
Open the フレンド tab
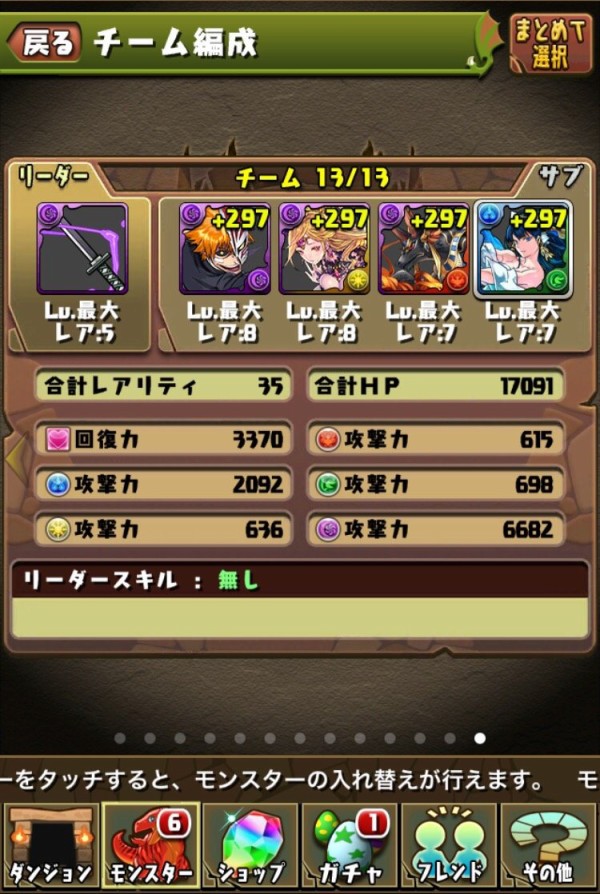(x=449, y=845)
